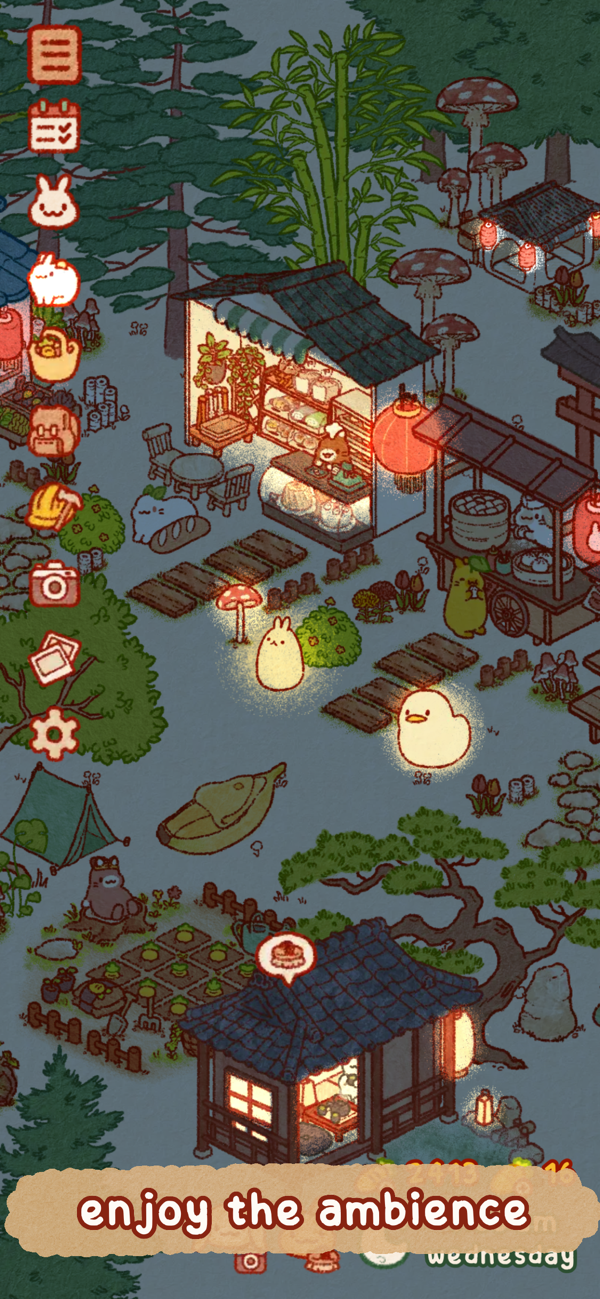Open the yellow basket icon

pyautogui.click(x=54, y=355)
